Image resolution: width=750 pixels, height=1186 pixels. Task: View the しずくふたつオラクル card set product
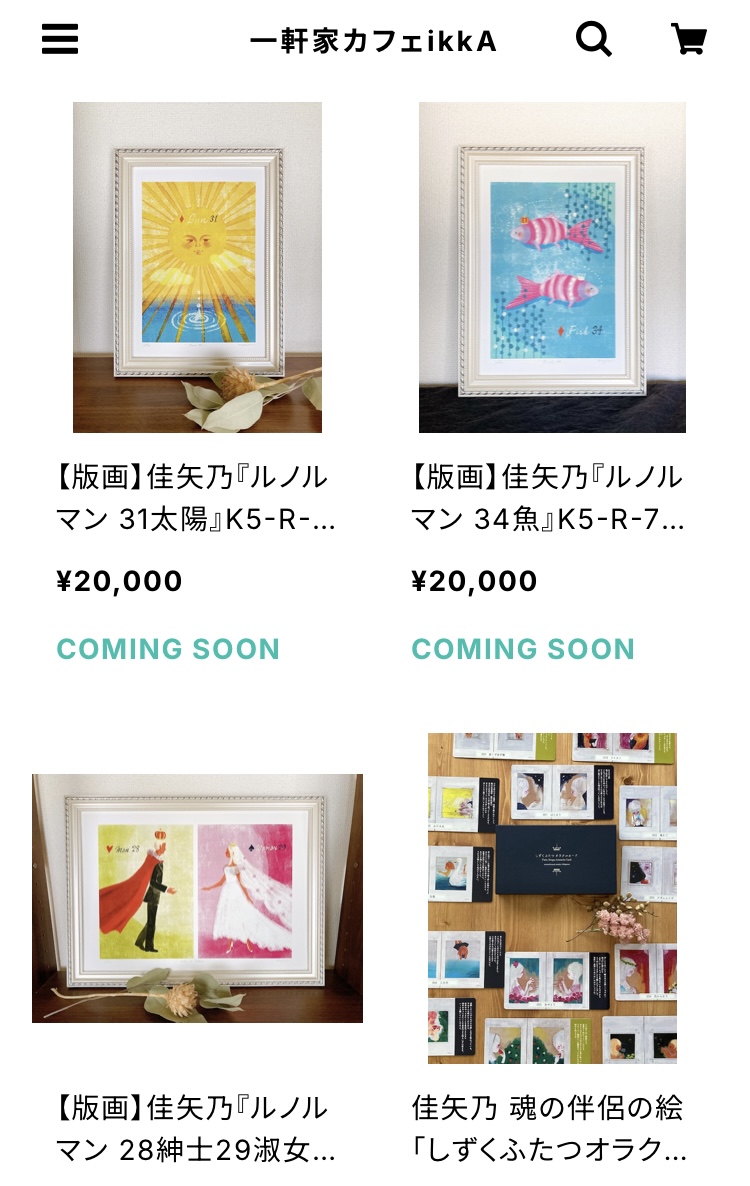[552, 897]
